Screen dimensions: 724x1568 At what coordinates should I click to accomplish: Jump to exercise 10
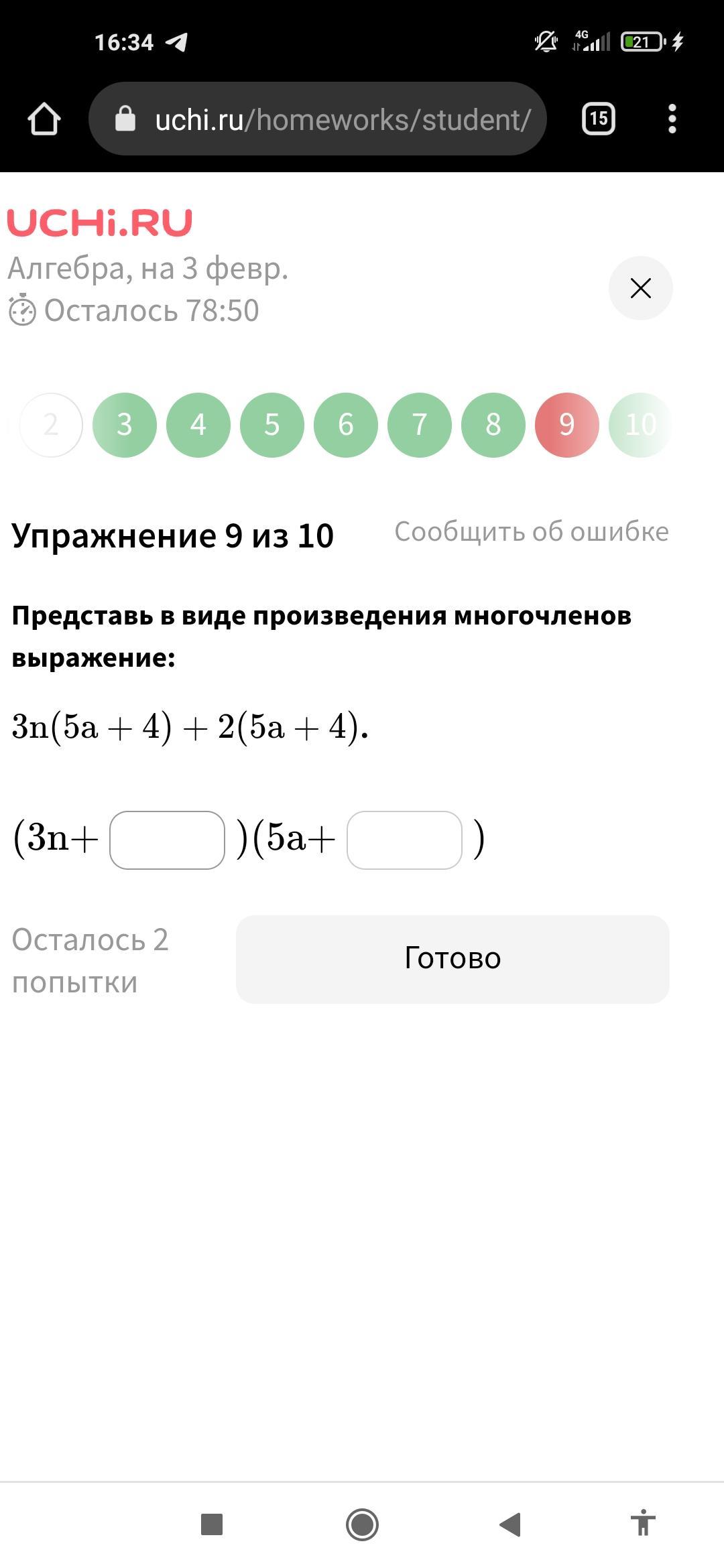(640, 425)
